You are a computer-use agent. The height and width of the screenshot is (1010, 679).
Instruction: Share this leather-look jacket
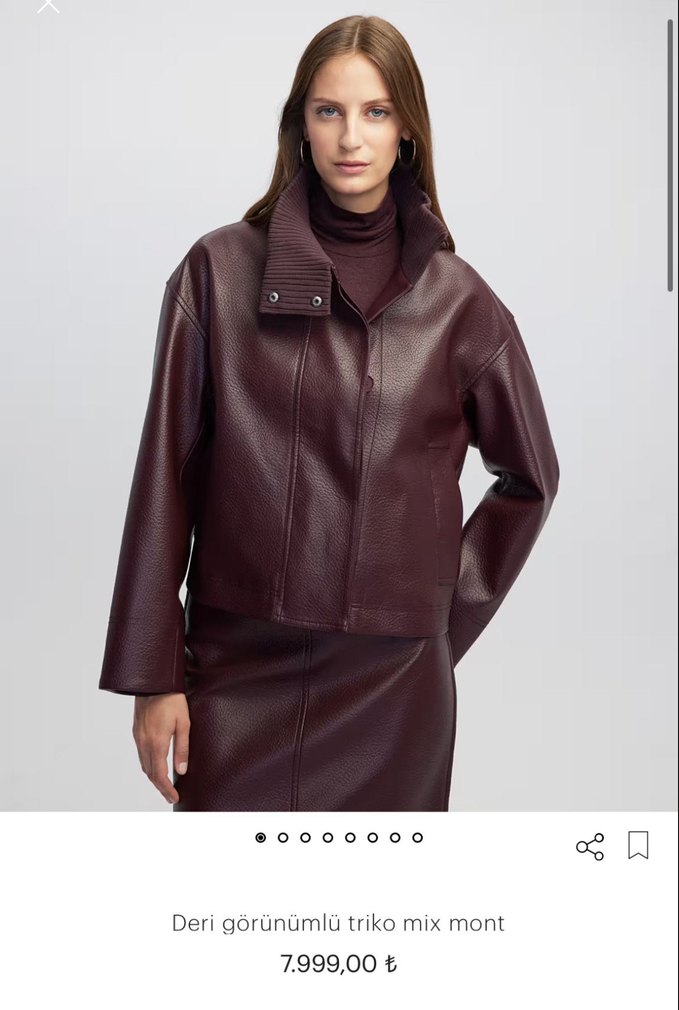[590, 847]
